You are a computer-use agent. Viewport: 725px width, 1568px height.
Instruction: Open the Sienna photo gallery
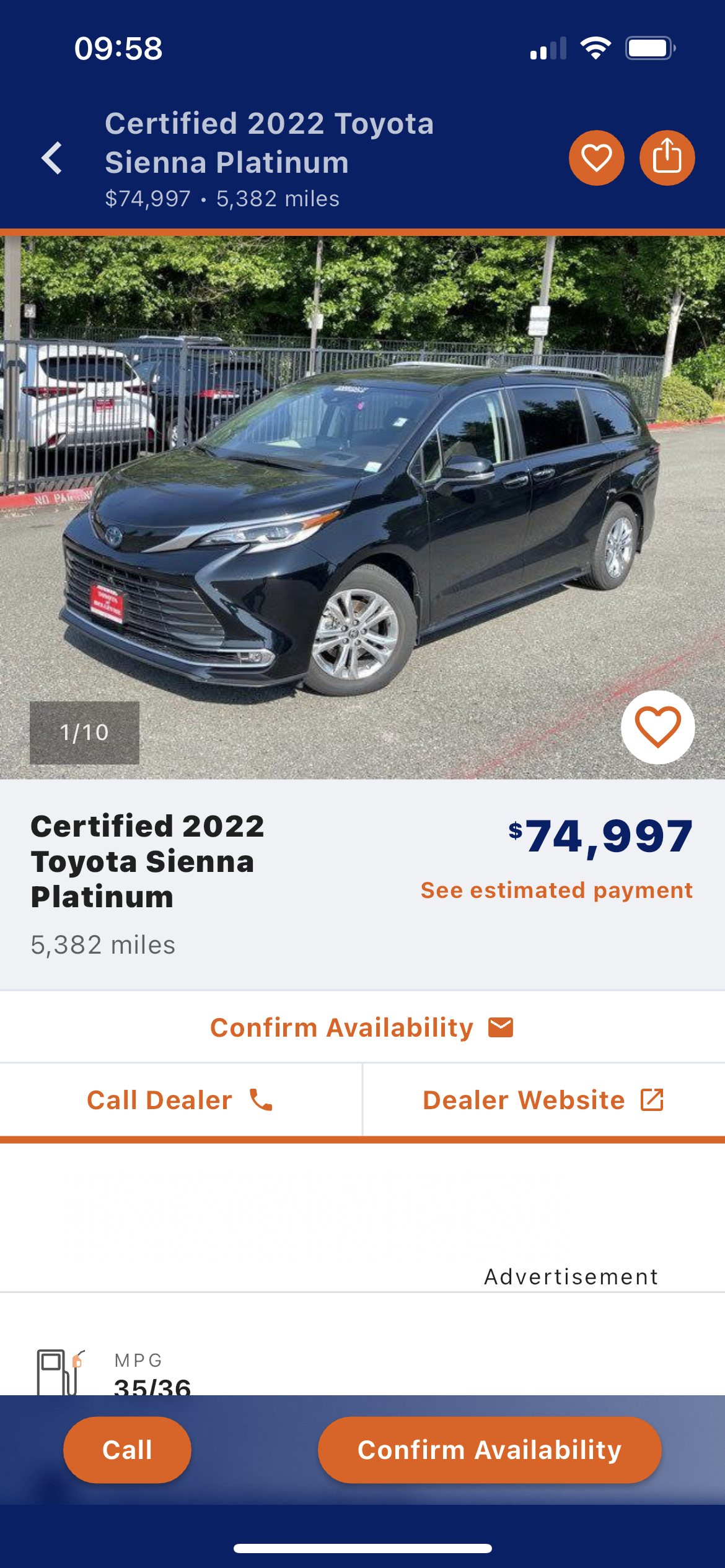coord(362,508)
